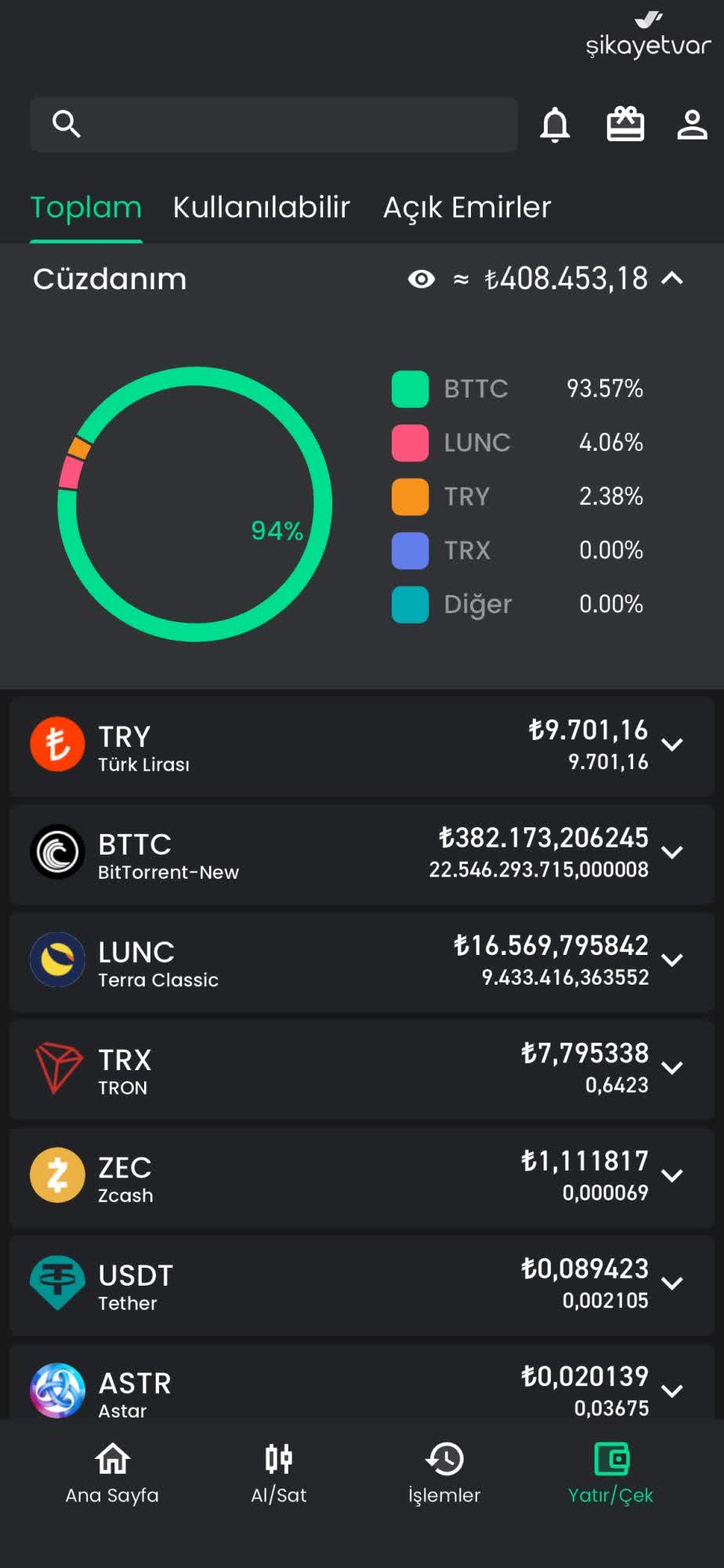724x1568 pixels.
Task: Tap the search field at the top
Action: click(x=274, y=125)
